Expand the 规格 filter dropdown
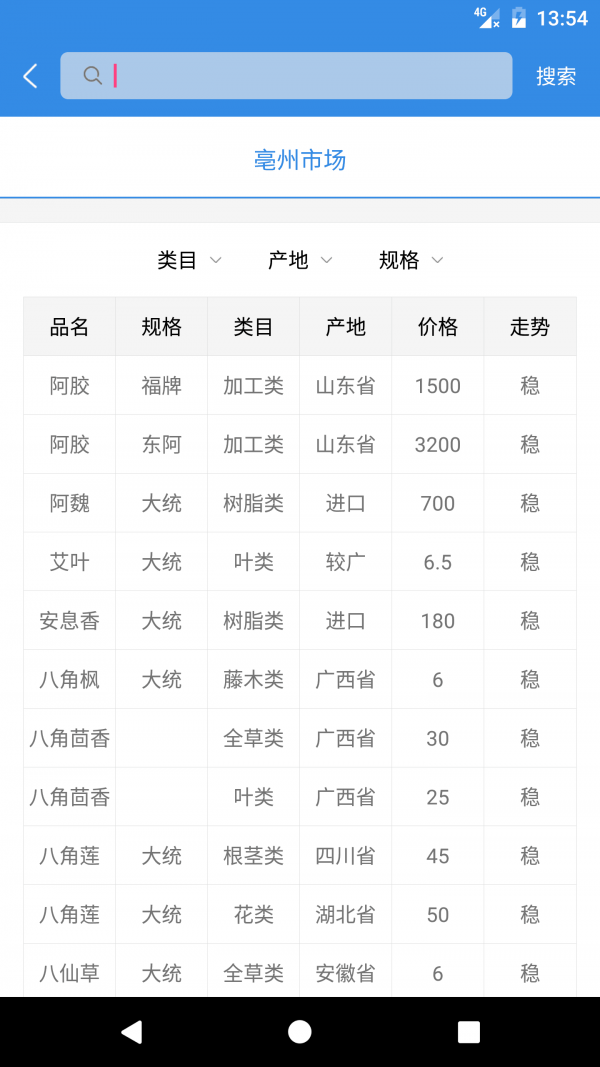Viewport: 600px width, 1067px height. [411, 260]
